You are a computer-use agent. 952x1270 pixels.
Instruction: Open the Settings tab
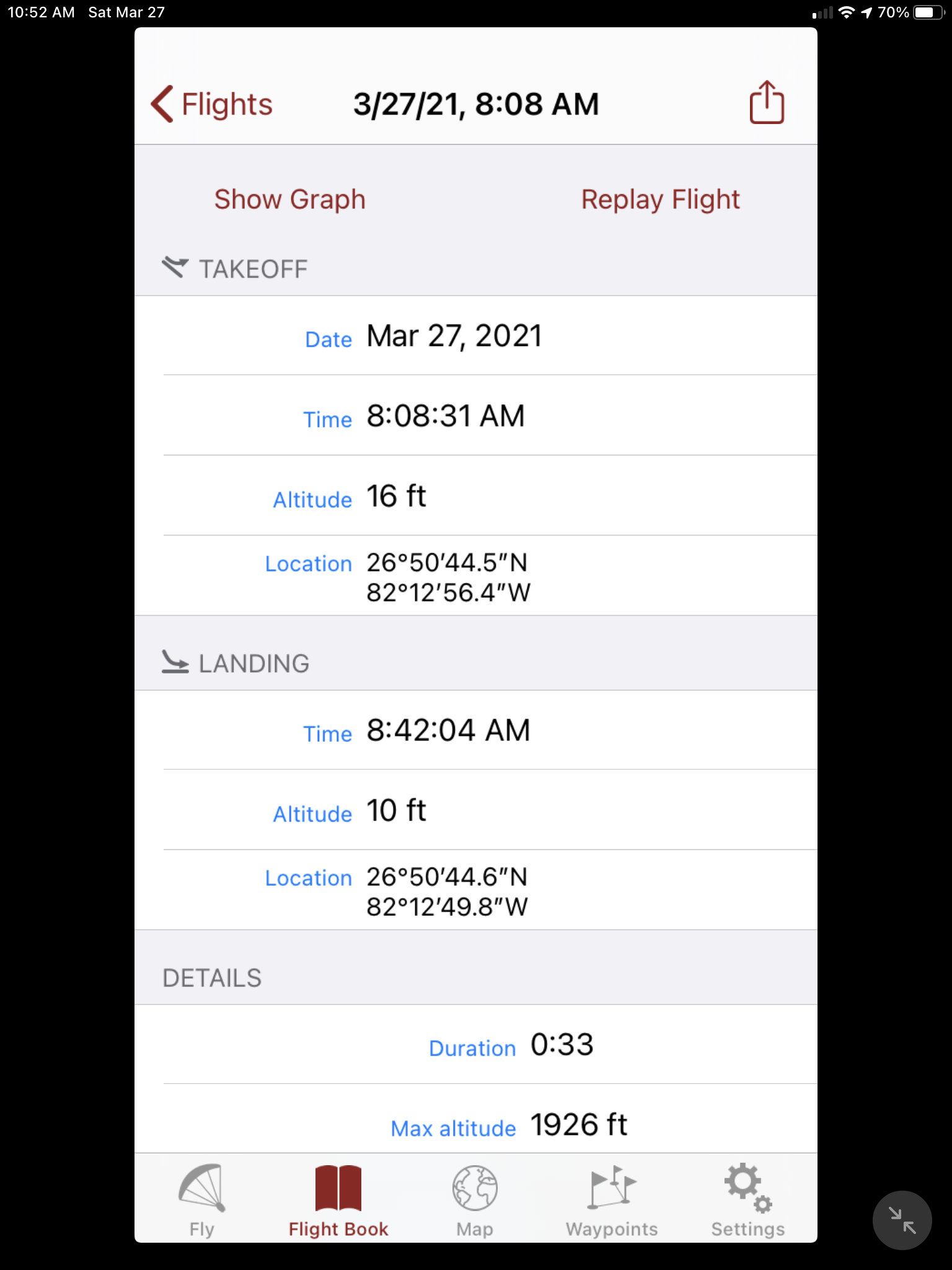click(x=748, y=1201)
